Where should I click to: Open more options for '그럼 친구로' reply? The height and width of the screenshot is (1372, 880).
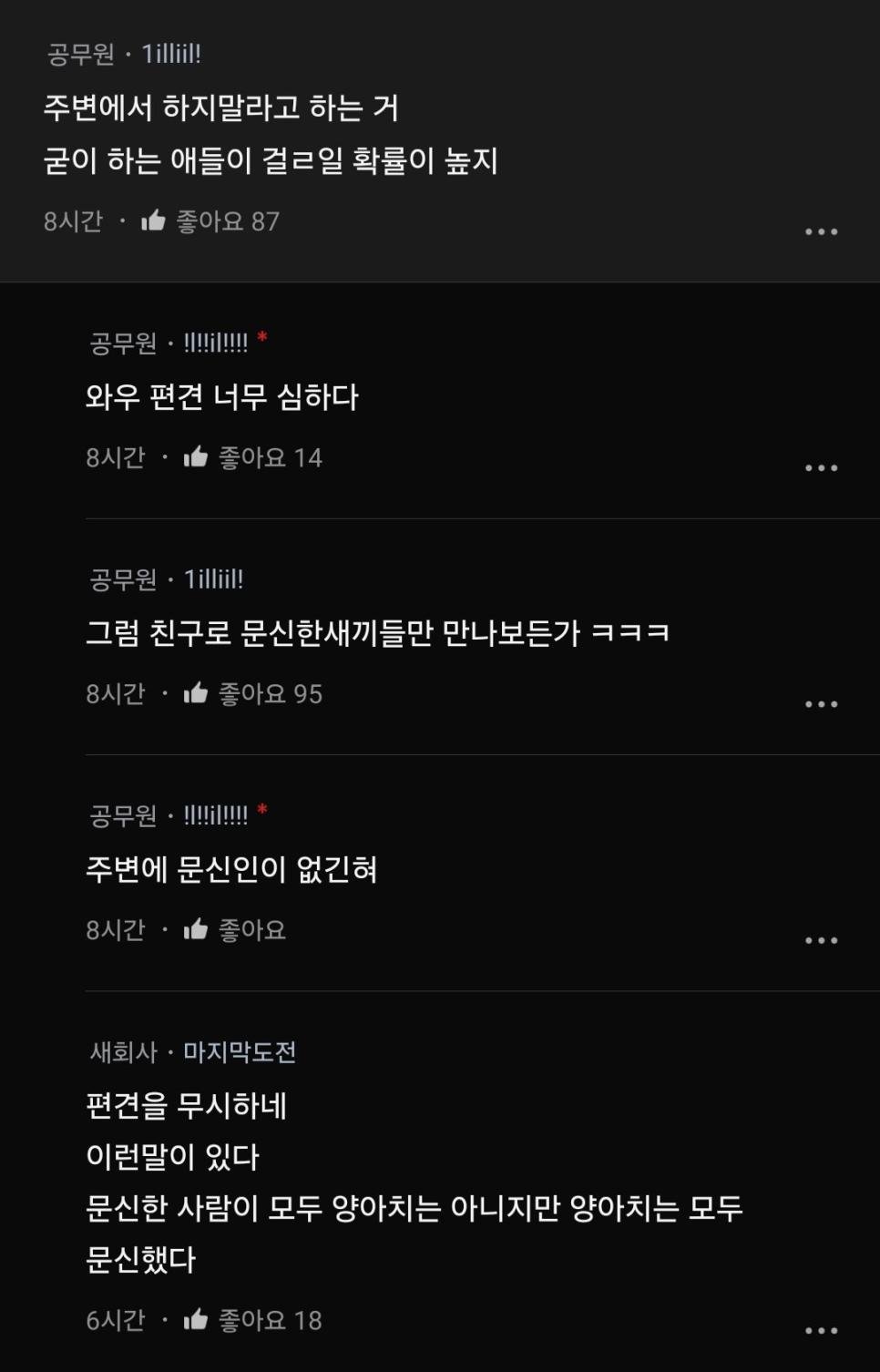[x=821, y=704]
